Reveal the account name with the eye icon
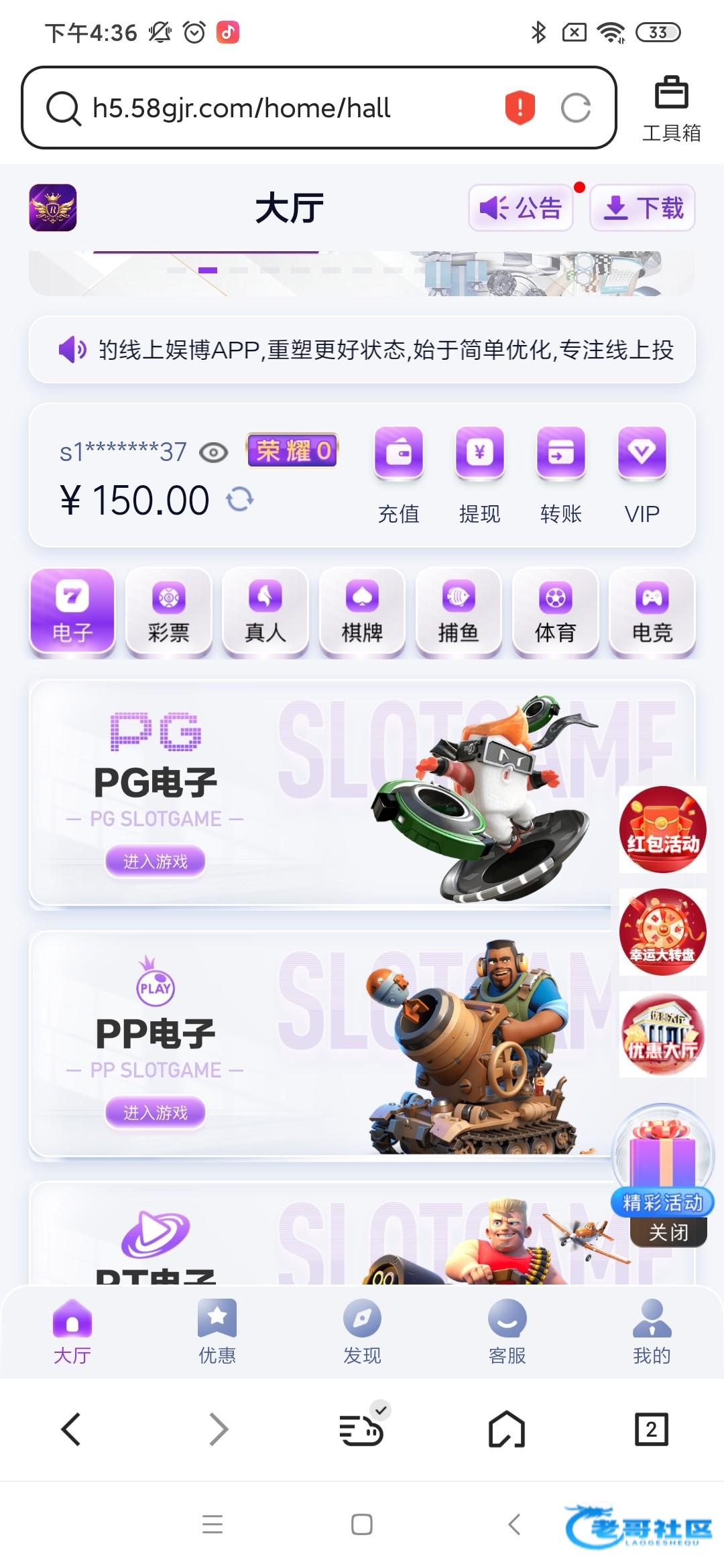This screenshot has width=724, height=1568. coord(214,453)
